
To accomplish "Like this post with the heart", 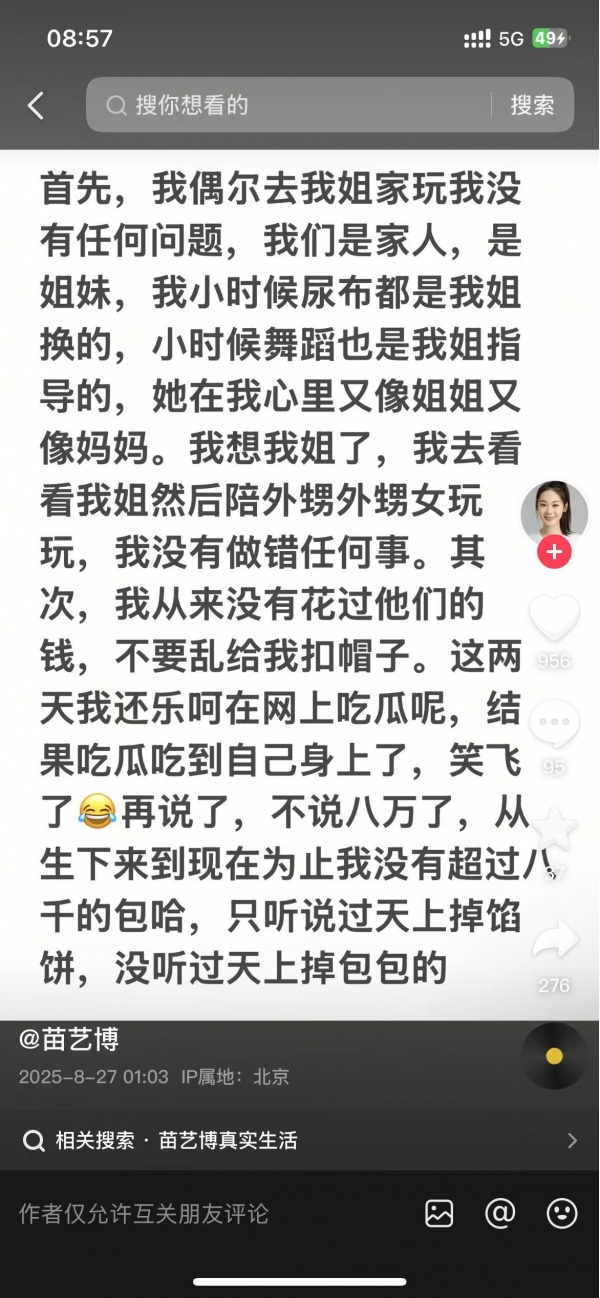I will tap(554, 619).
